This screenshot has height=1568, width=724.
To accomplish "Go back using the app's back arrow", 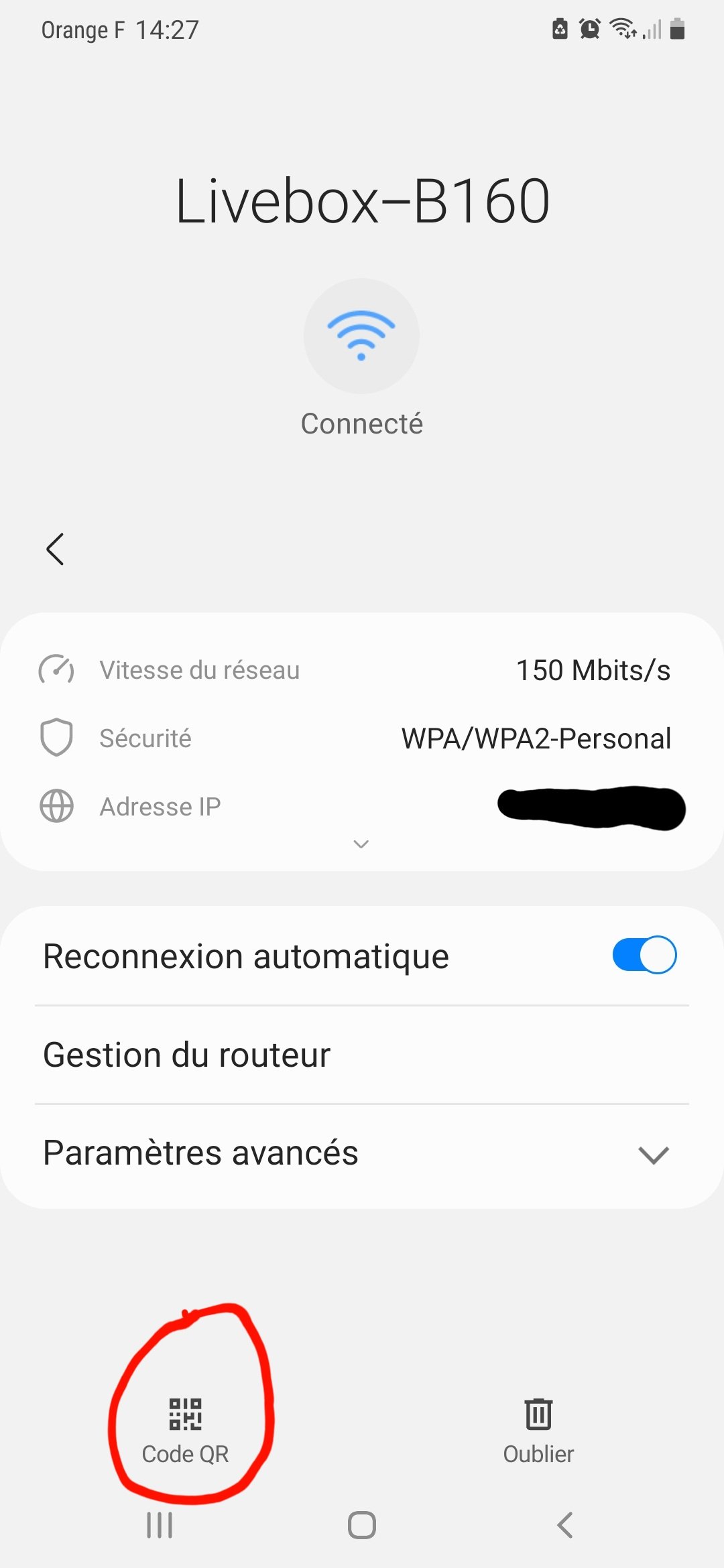I will tap(55, 549).
